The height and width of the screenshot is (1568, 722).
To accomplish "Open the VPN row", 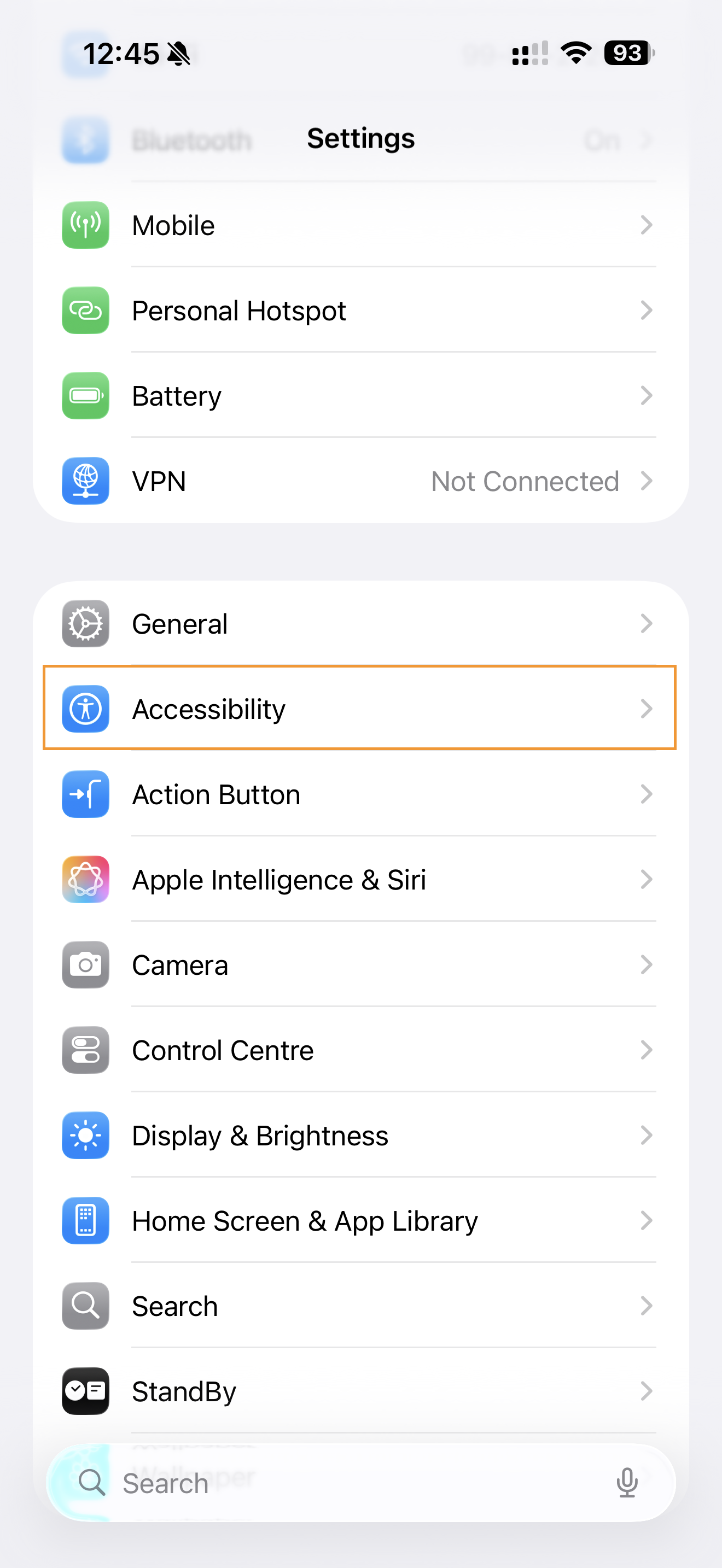I will (360, 481).
